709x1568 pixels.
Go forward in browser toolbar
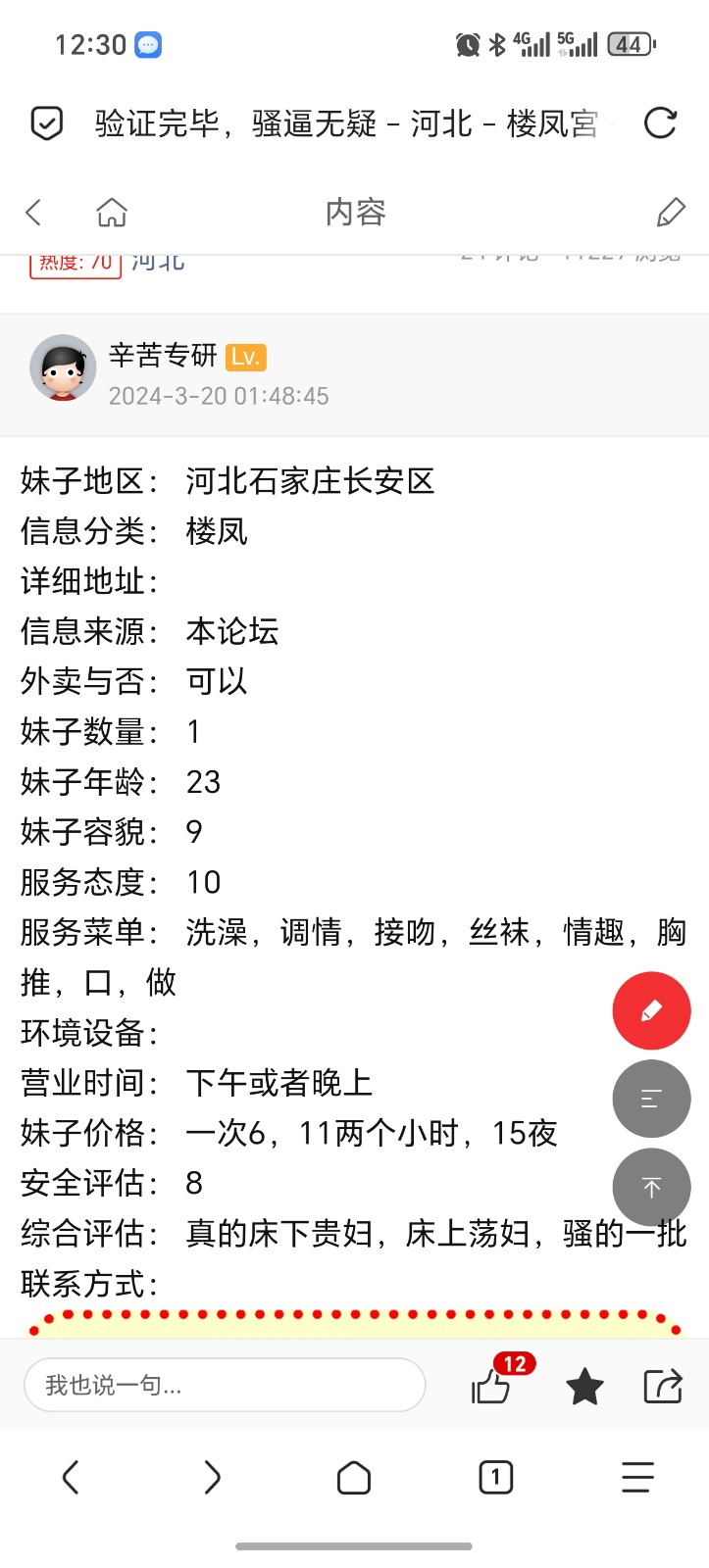(x=212, y=1477)
